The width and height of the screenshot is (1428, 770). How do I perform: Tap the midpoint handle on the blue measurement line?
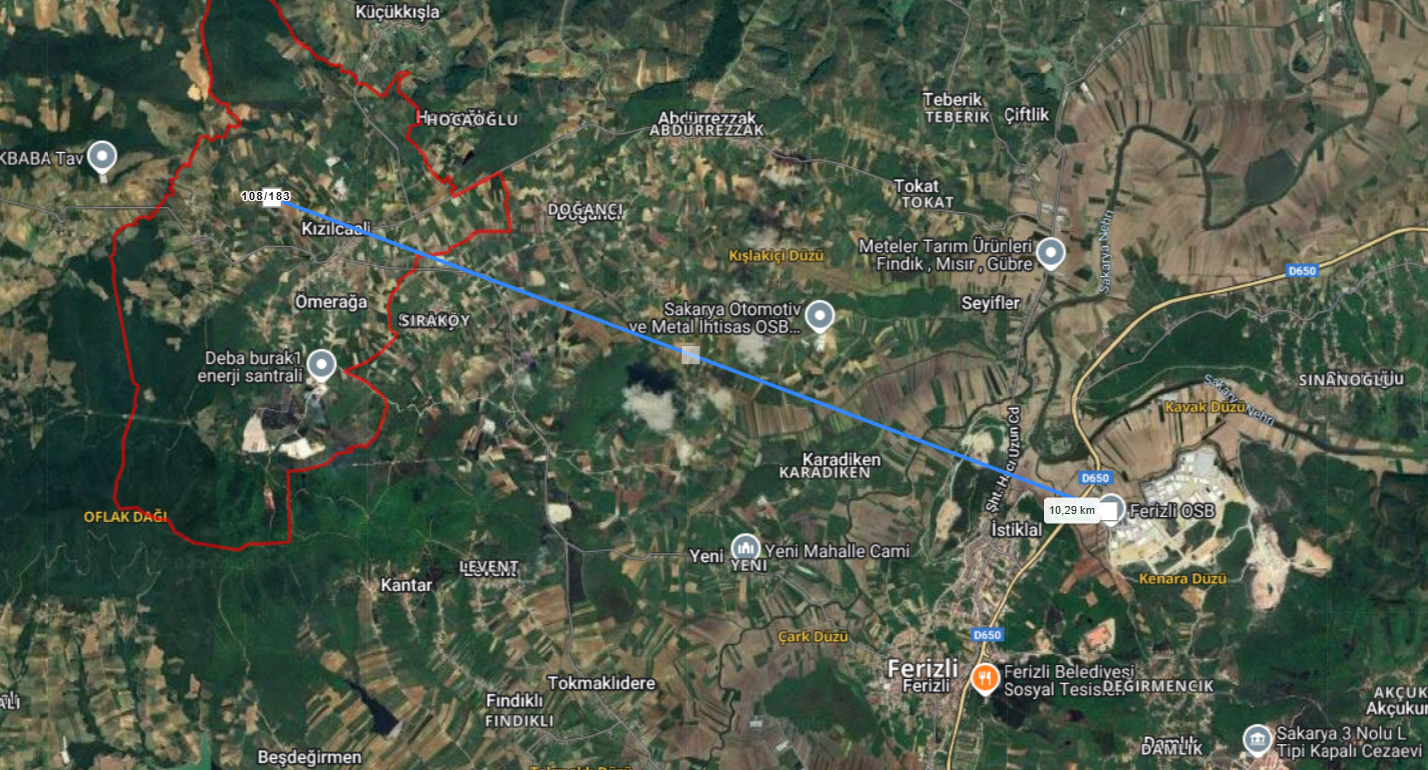coord(690,353)
